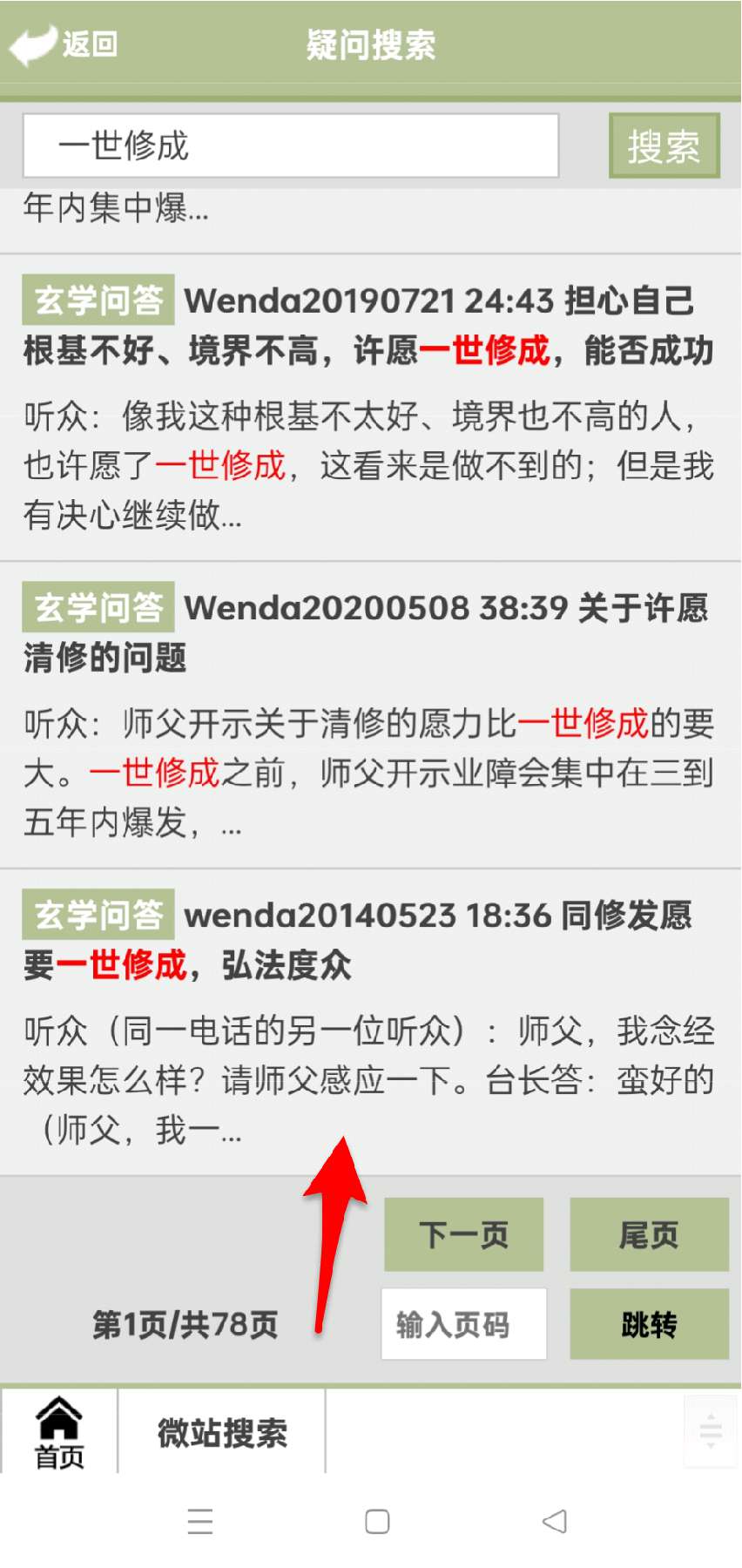742x1568 pixels.
Task: Open result wenda20140523 同修发愿要一世修成
Action: pos(371,1022)
